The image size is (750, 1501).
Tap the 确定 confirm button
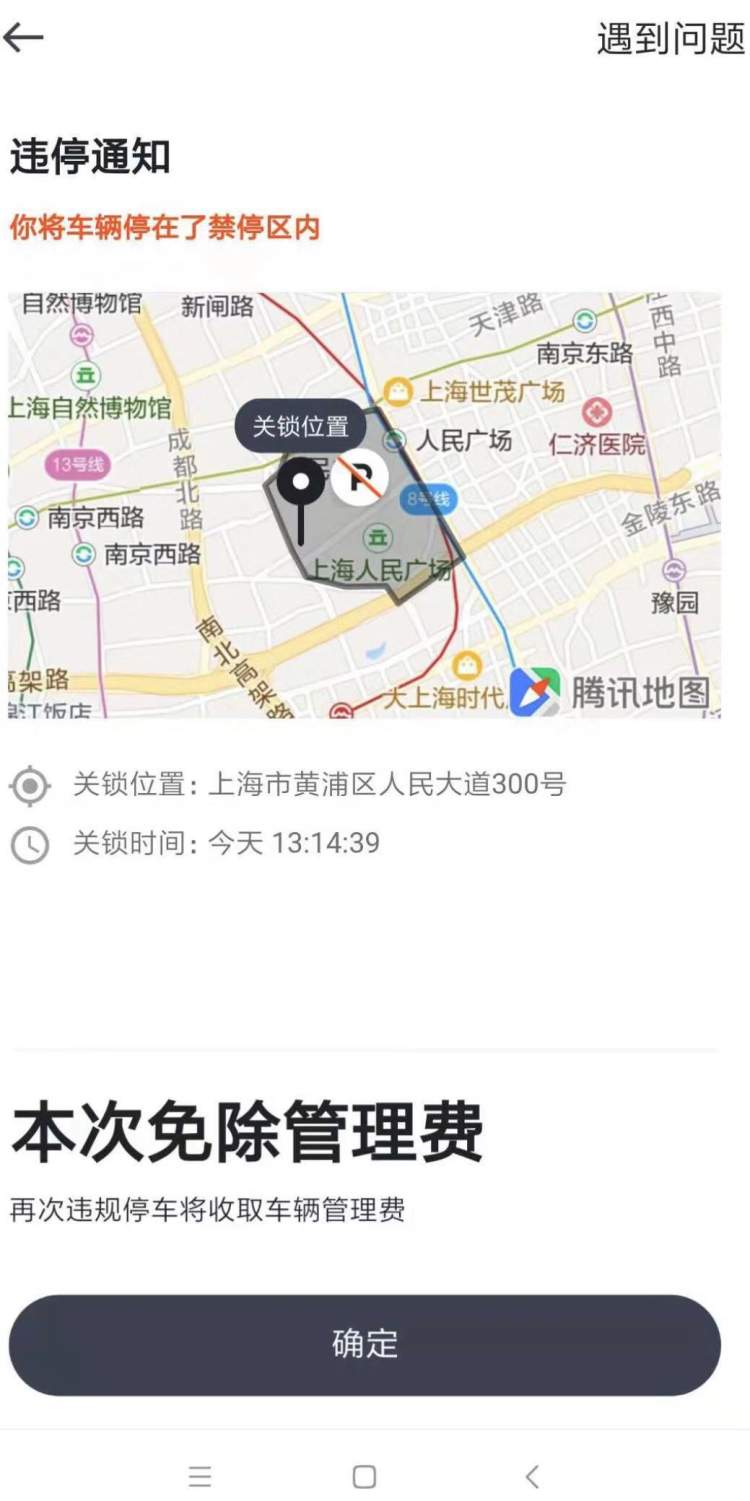point(365,1344)
